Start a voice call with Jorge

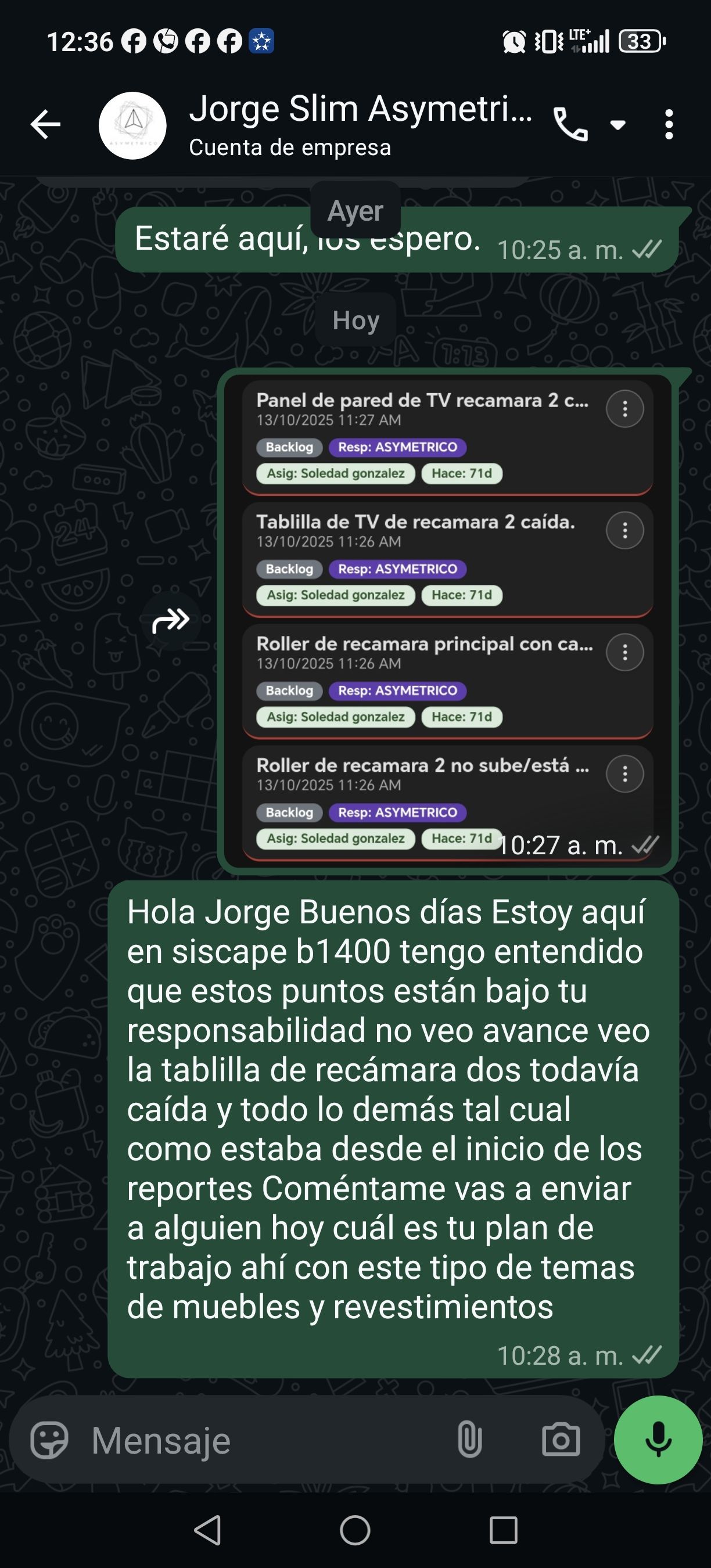570,125
